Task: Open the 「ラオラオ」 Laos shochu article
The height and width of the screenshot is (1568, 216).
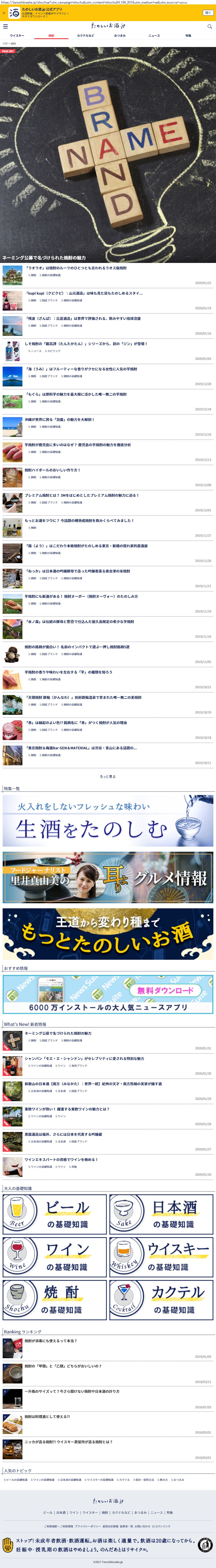Action: click(75, 268)
